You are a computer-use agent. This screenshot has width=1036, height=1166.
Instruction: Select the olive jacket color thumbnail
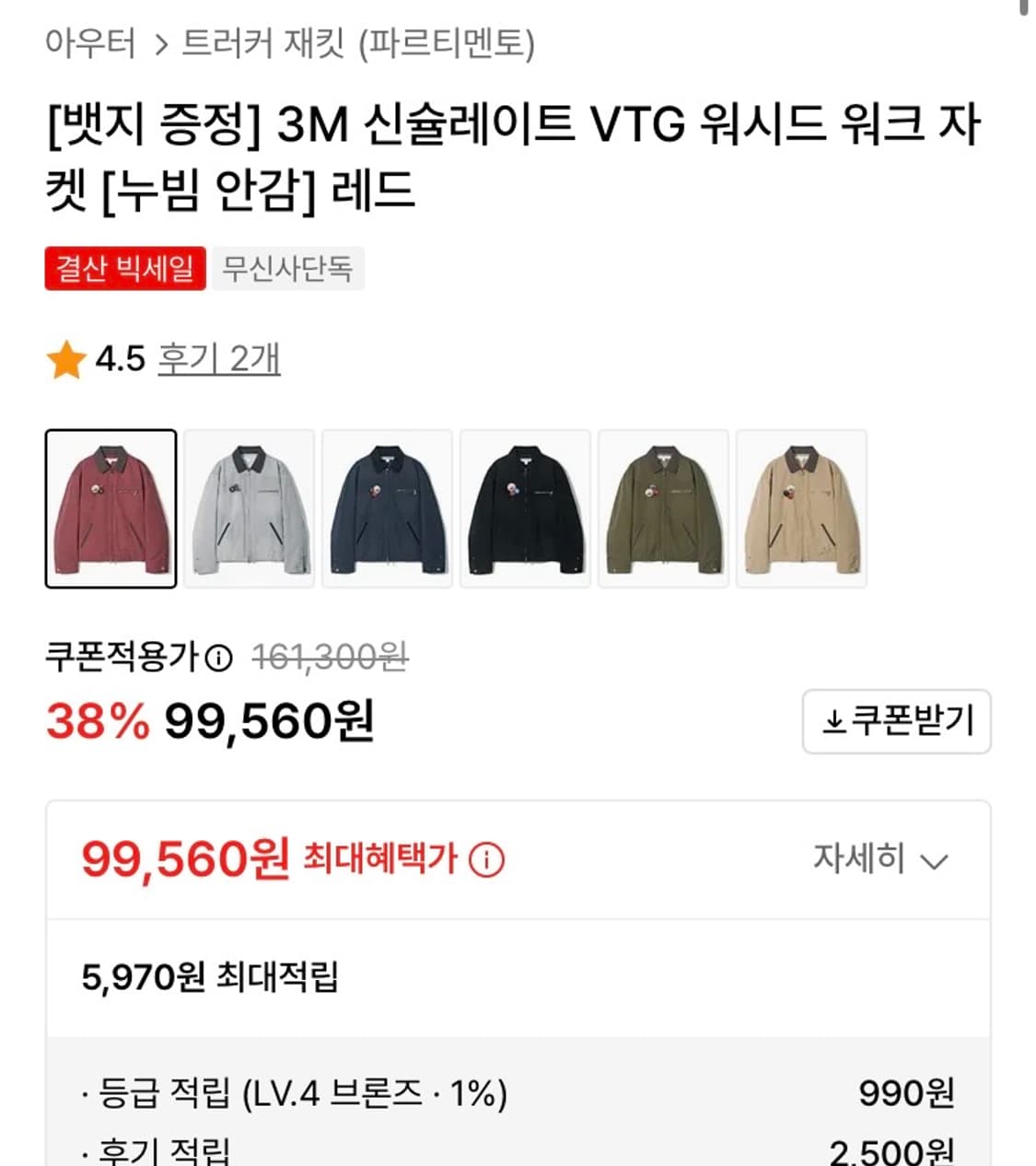(x=664, y=507)
